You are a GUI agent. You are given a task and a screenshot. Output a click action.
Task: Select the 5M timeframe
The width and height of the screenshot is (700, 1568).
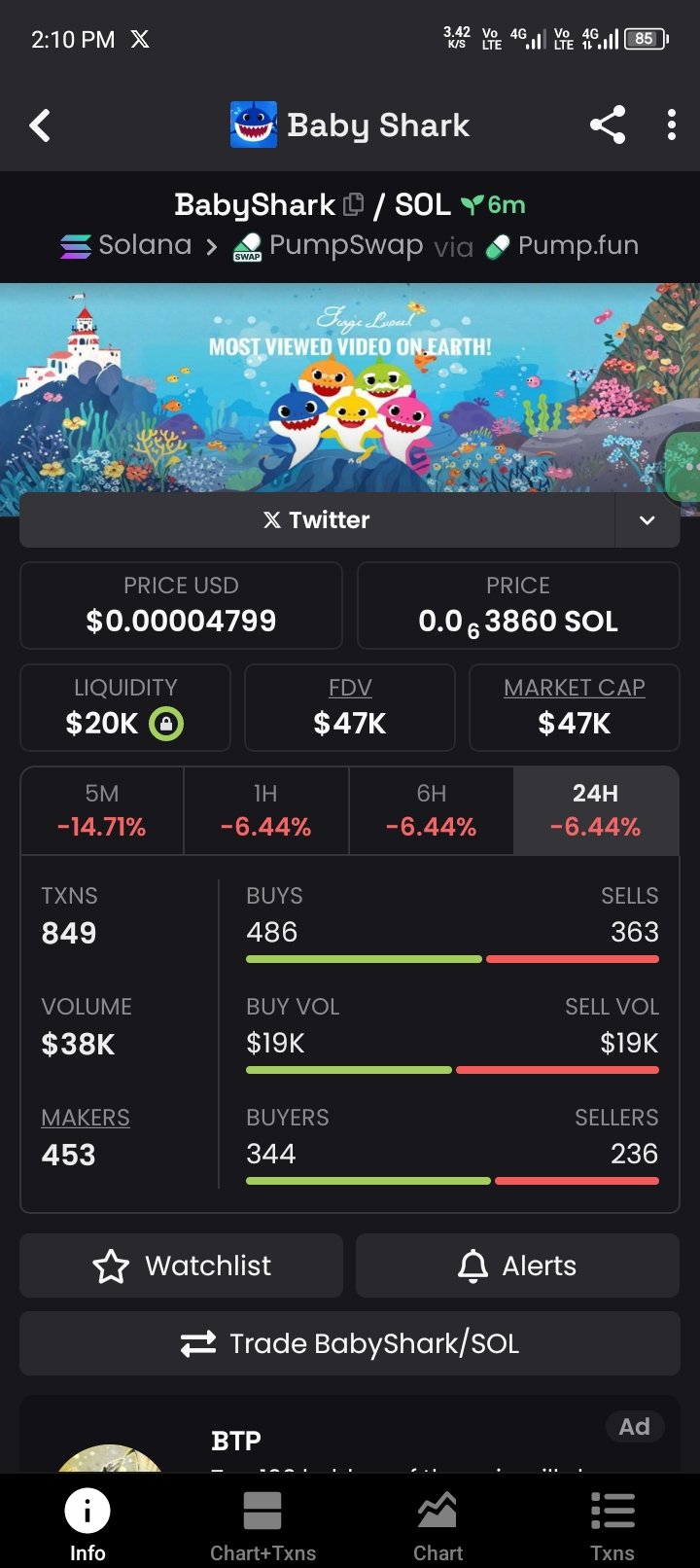102,810
